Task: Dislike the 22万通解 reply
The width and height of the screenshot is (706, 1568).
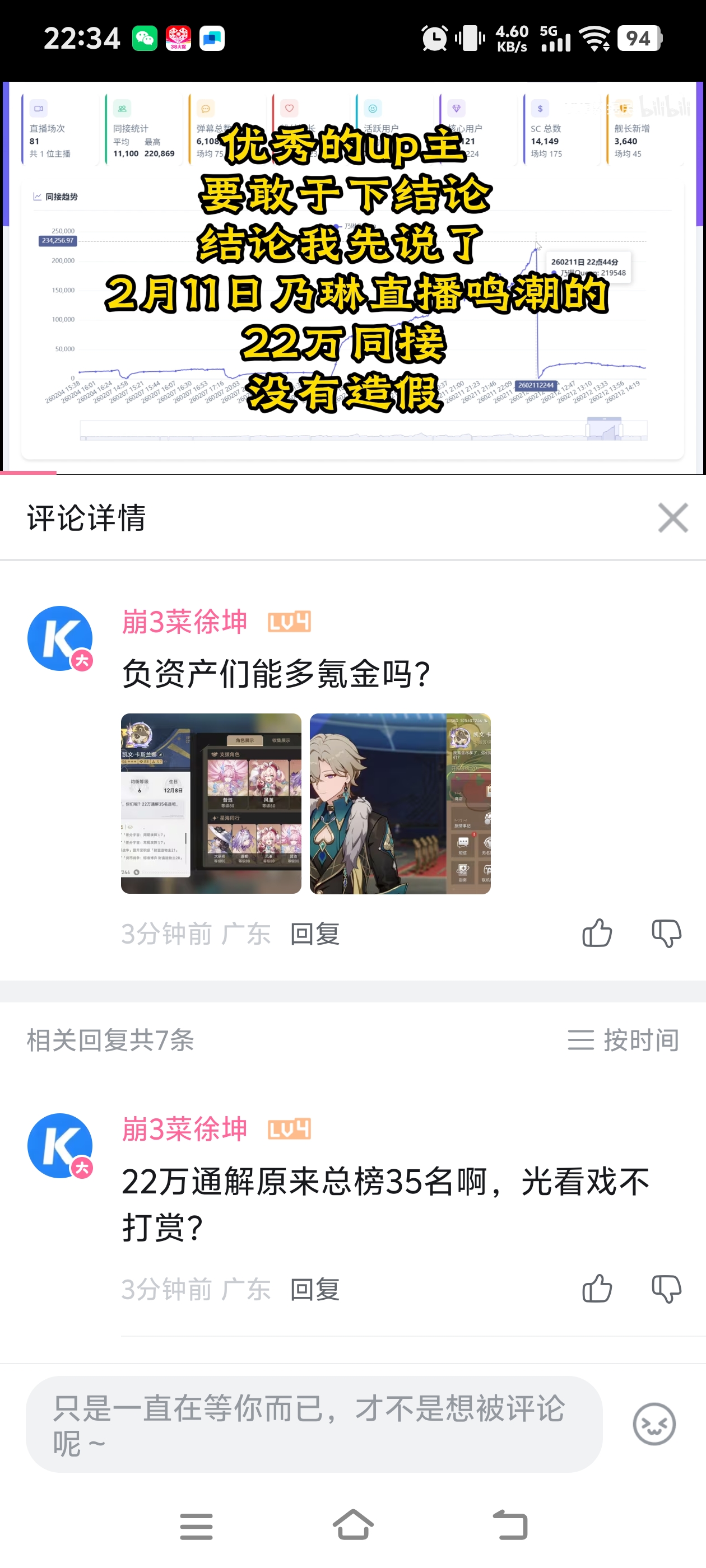Action: click(x=666, y=1289)
